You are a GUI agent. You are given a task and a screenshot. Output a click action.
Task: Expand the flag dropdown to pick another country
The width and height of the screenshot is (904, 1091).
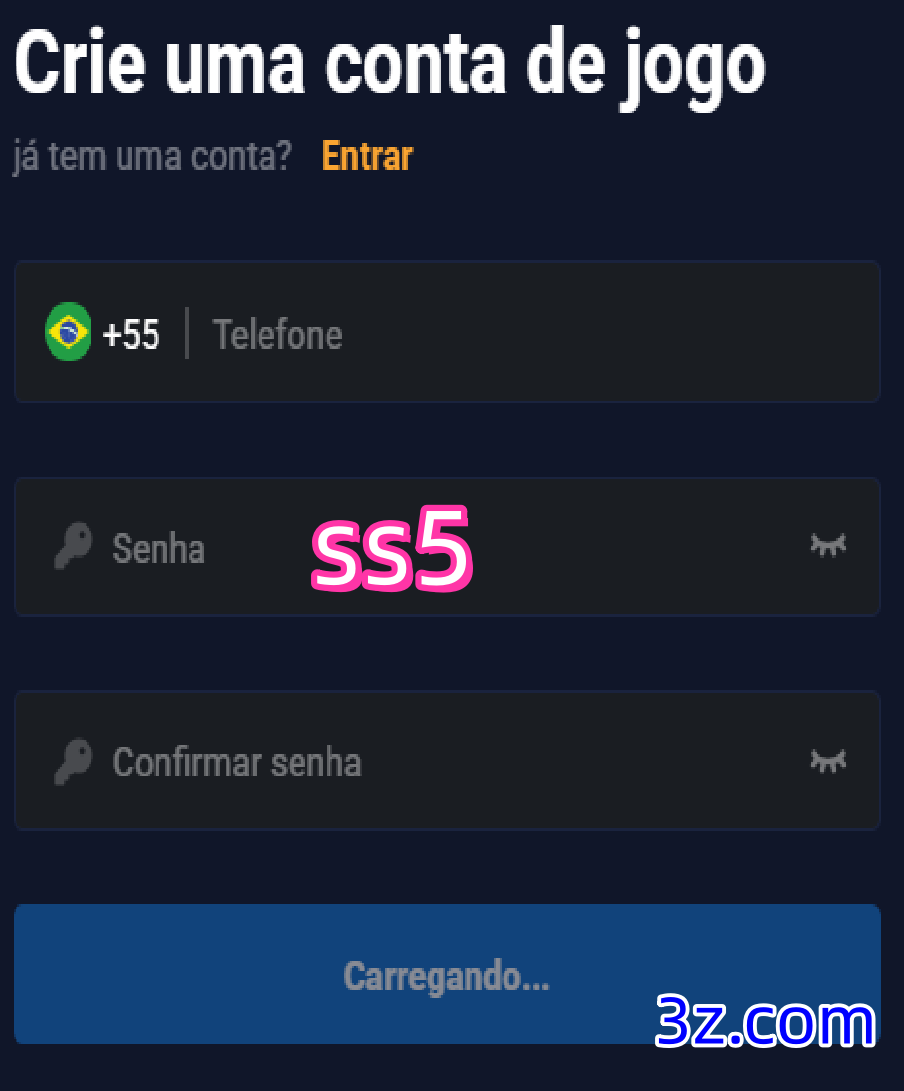click(x=67, y=330)
